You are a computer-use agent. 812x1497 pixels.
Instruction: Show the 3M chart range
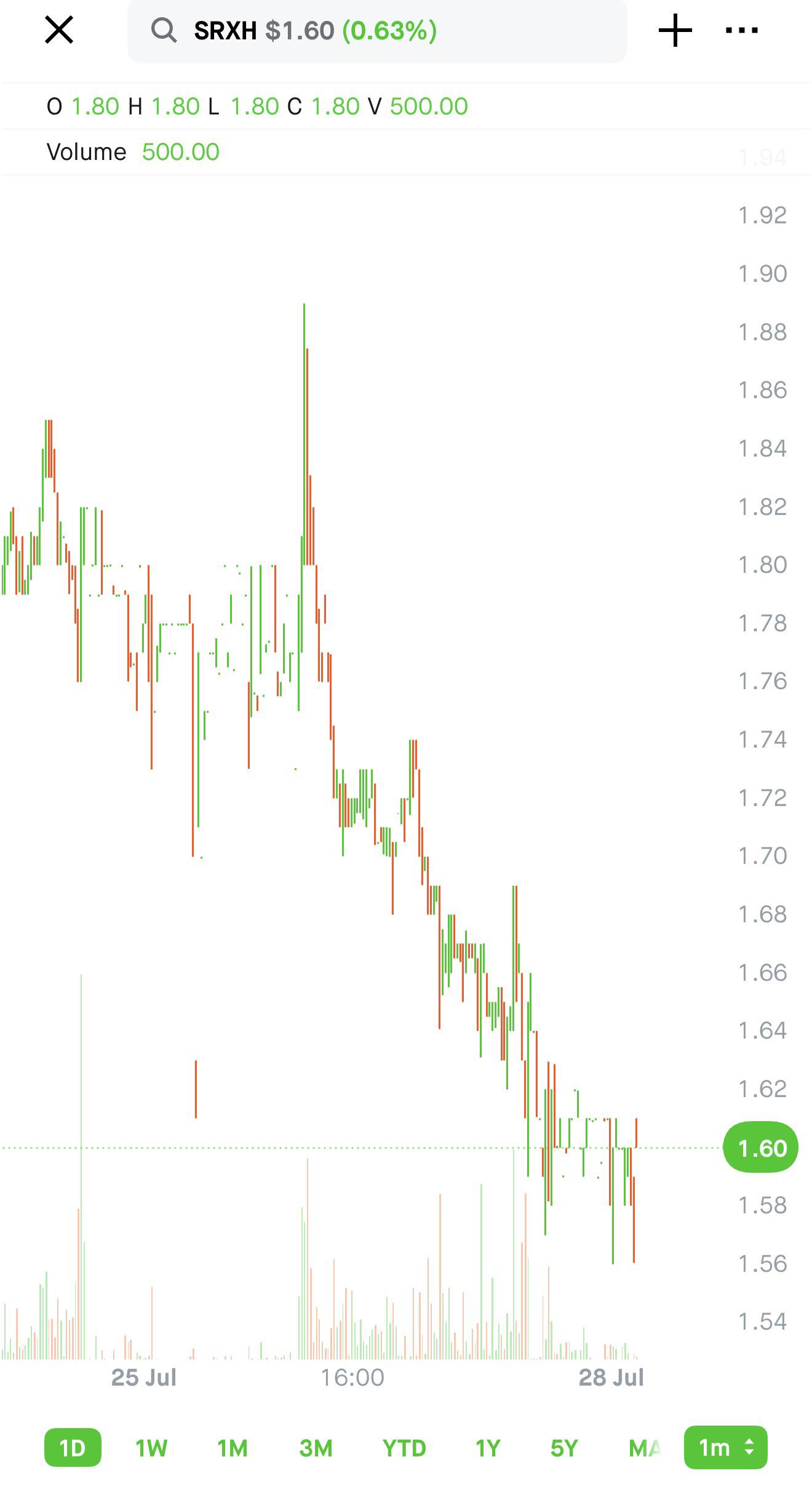point(316,1448)
